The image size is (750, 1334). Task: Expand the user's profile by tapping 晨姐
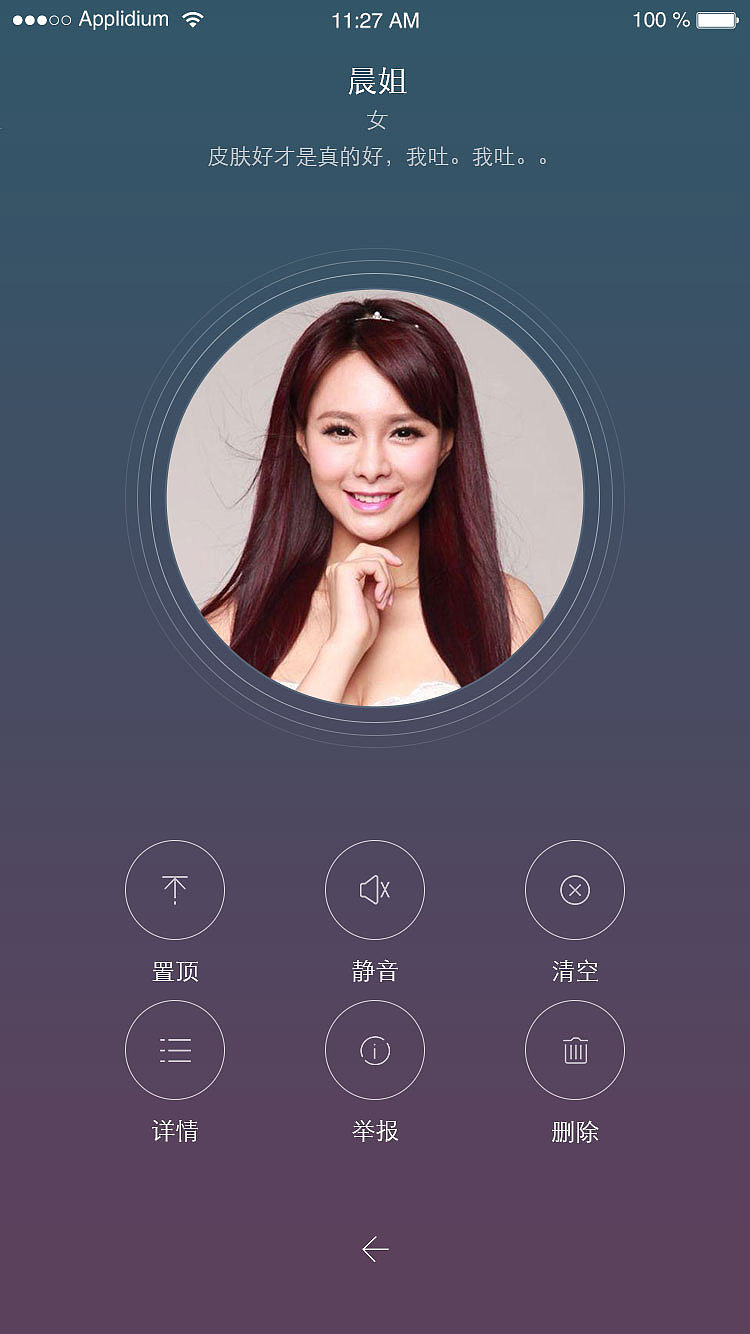375,84
